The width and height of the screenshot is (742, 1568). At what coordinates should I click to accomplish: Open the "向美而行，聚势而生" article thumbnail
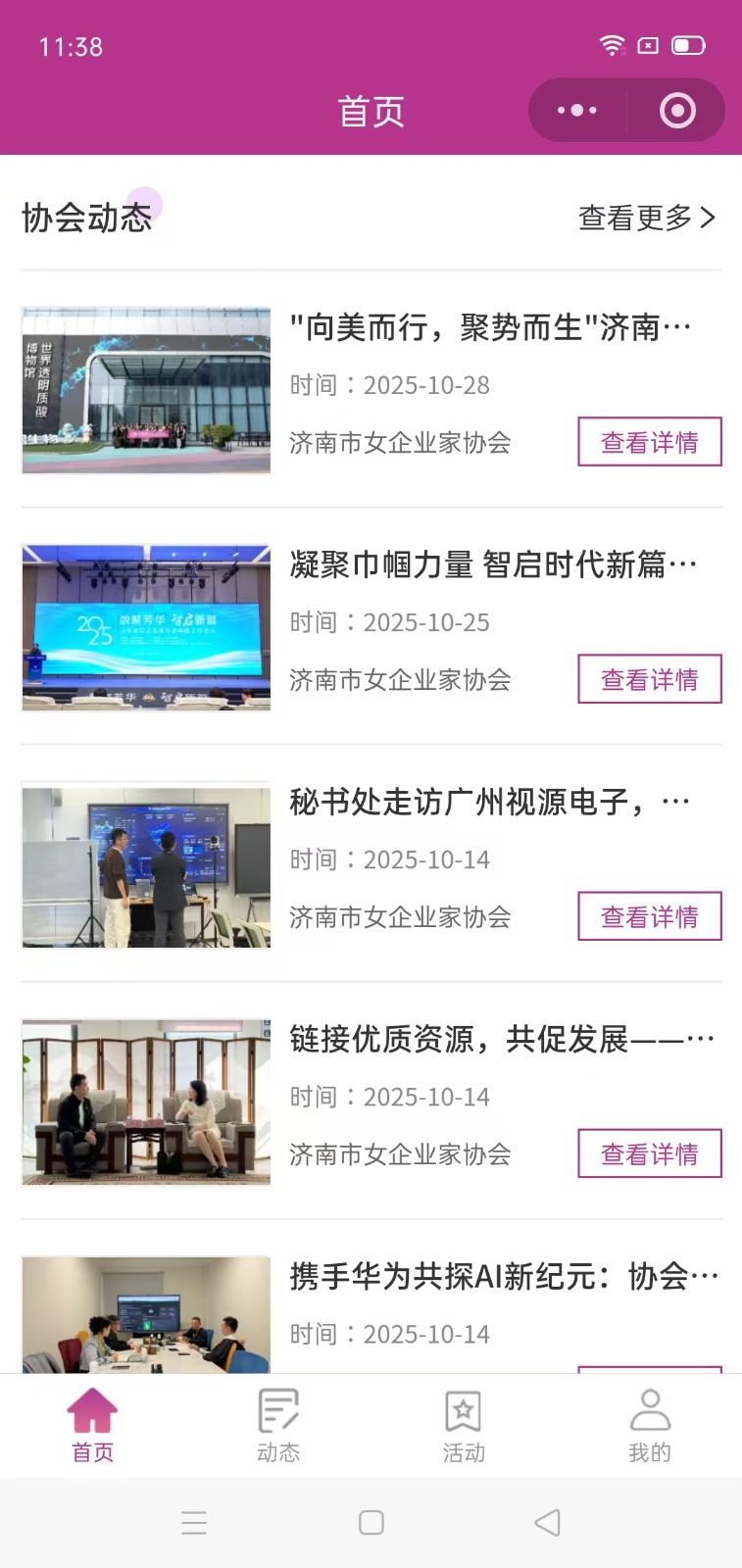[146, 390]
